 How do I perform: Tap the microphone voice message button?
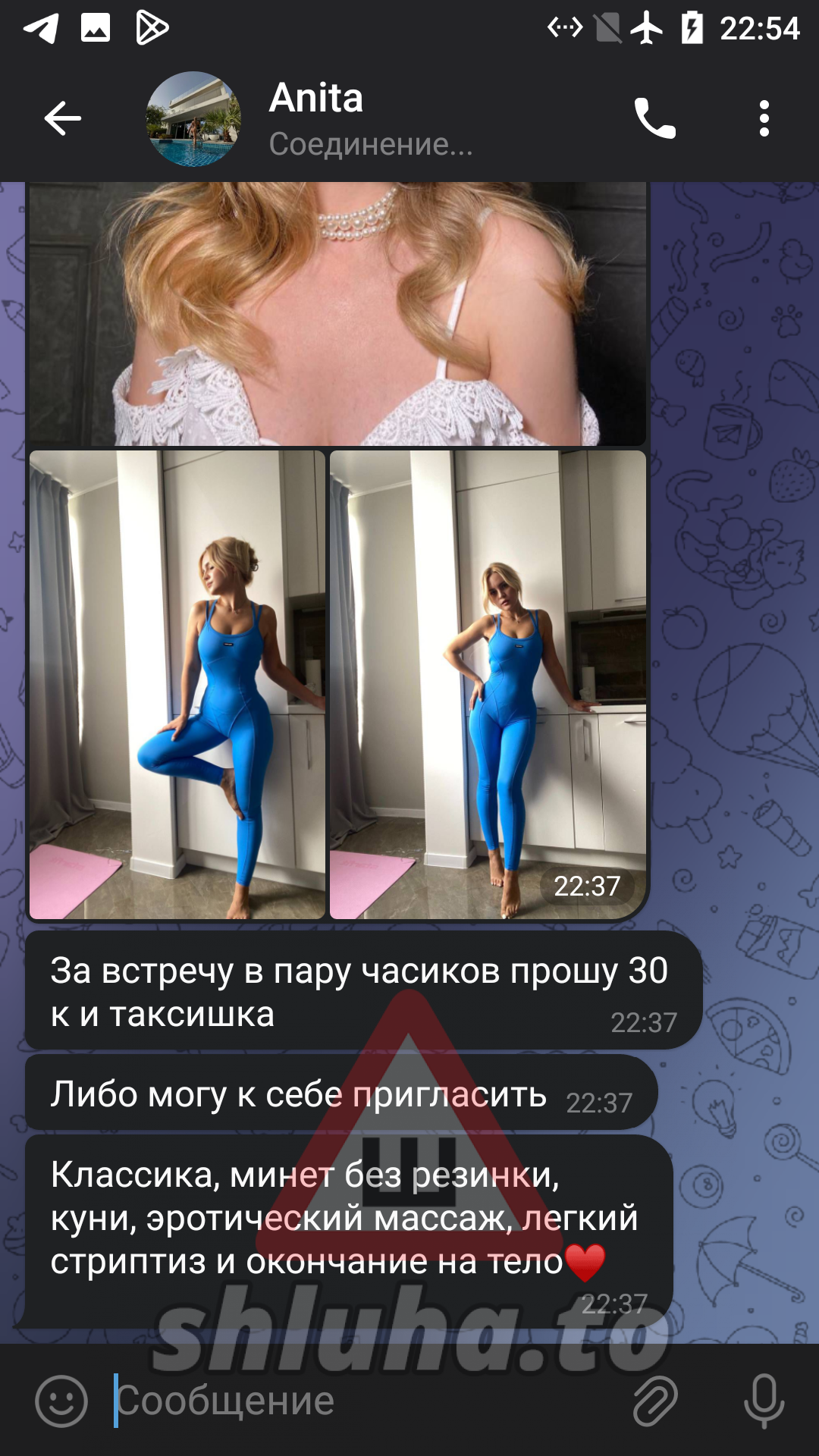tap(764, 1401)
